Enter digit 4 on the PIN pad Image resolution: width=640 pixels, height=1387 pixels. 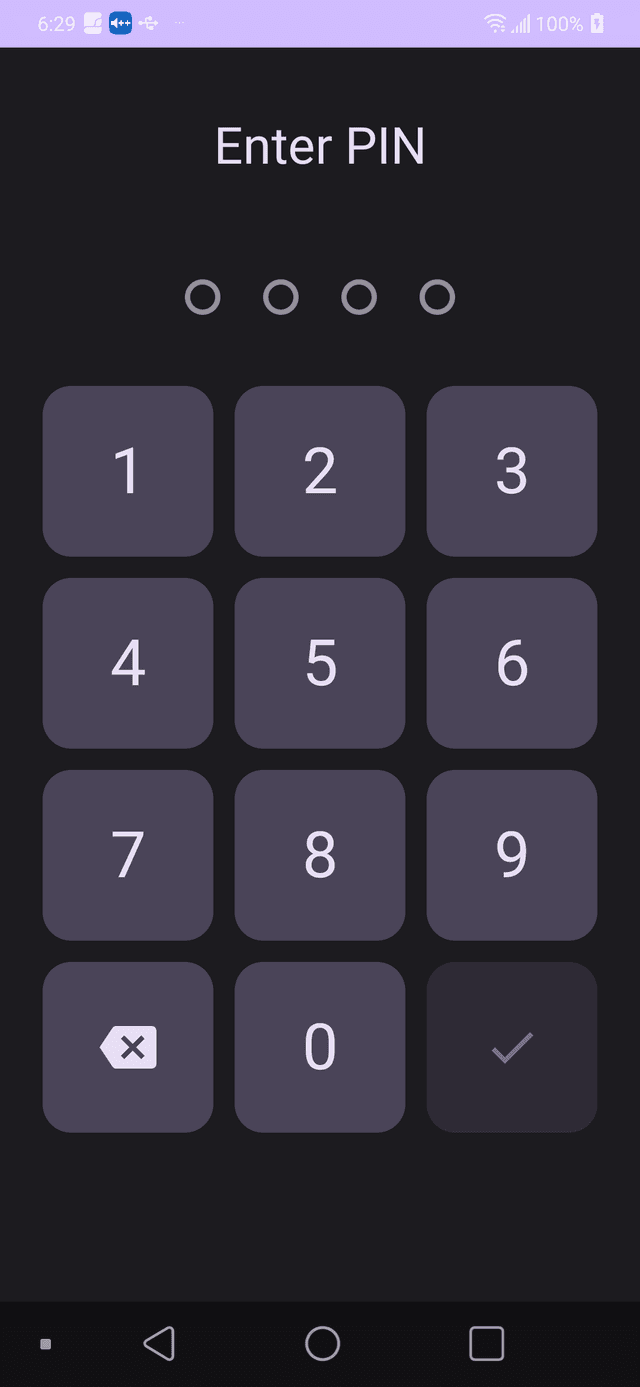coord(128,663)
